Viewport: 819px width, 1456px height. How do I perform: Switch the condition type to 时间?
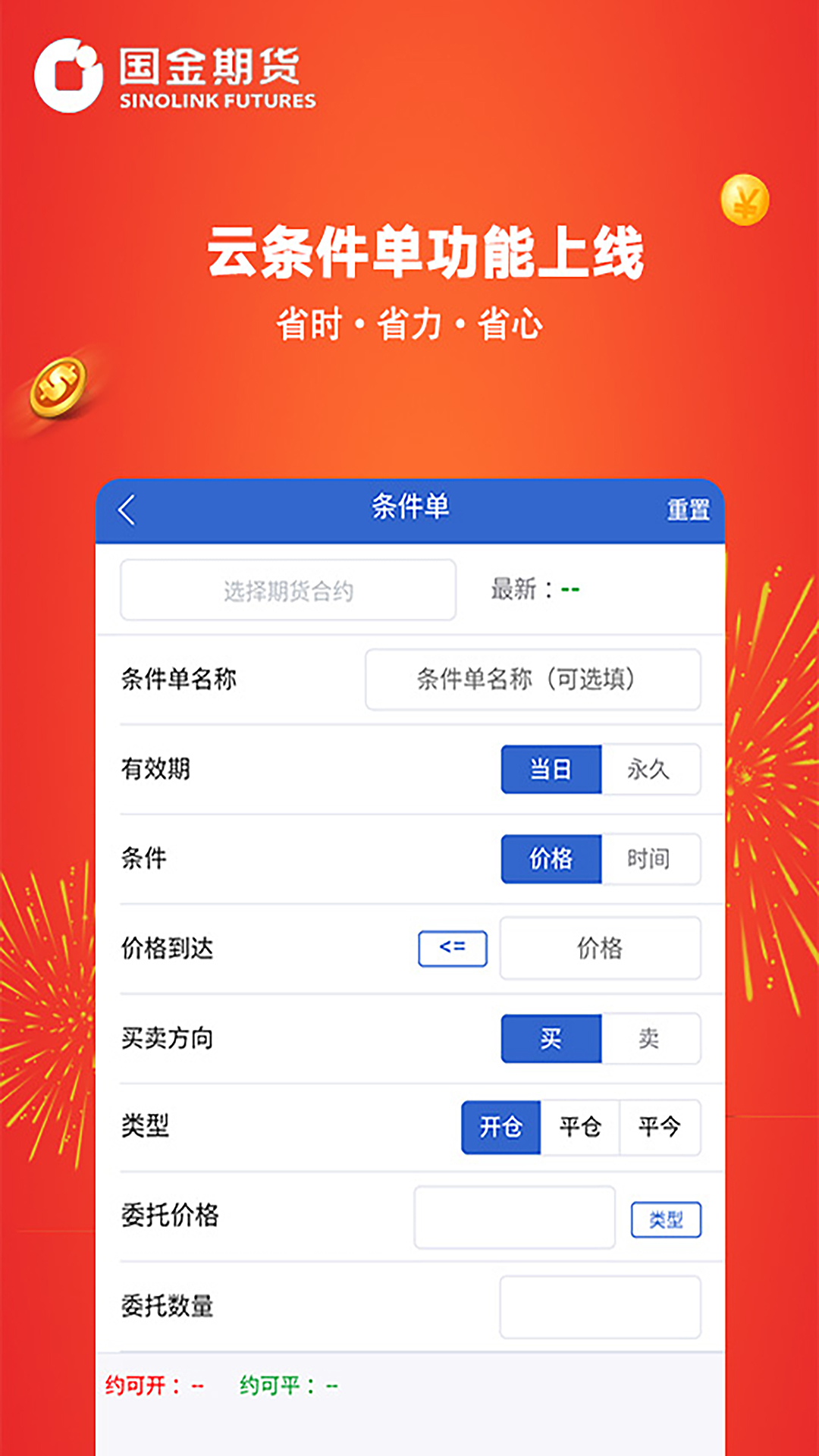pyautogui.click(x=650, y=858)
